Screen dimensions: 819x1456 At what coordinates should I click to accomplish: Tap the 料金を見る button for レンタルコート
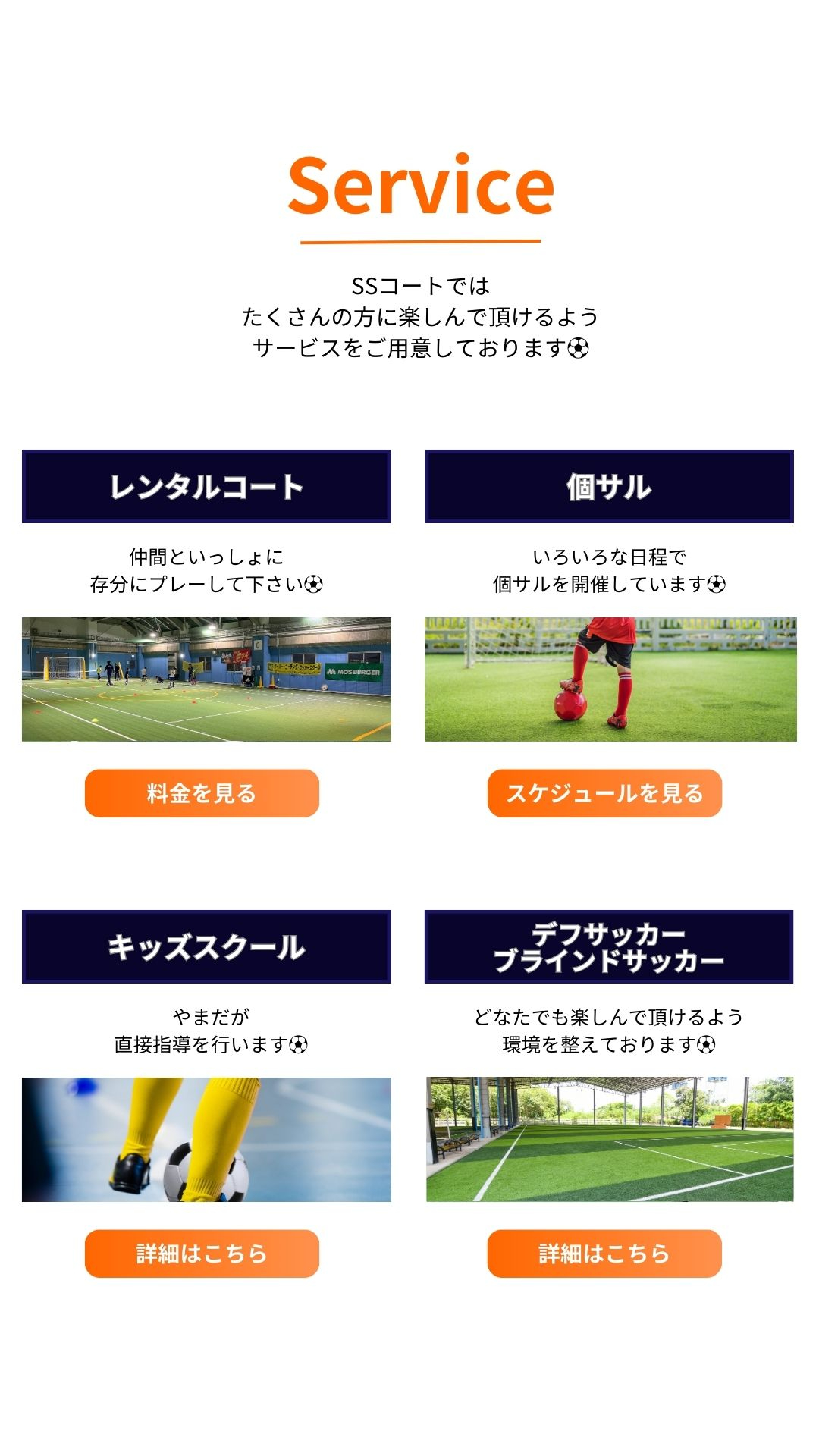click(x=202, y=793)
